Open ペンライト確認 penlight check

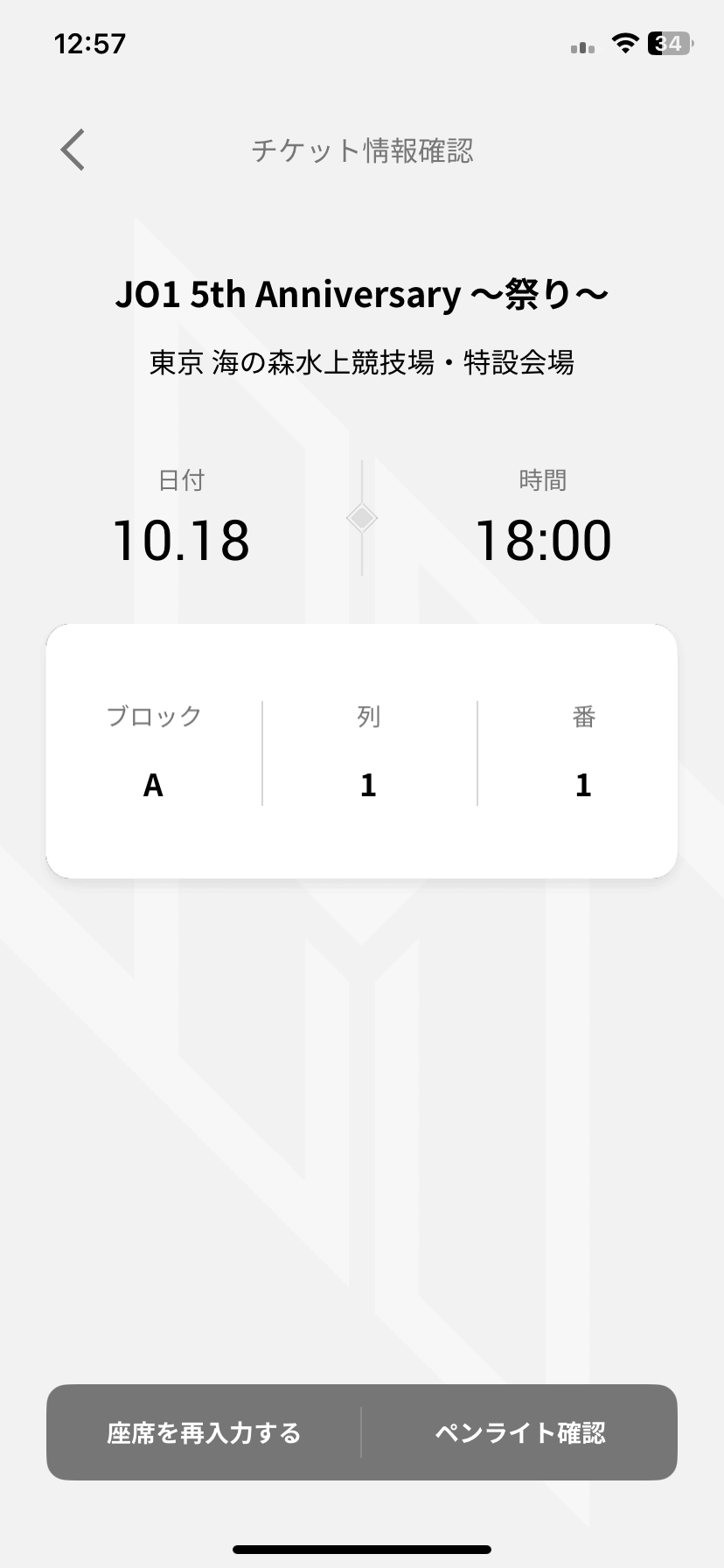click(x=519, y=1432)
